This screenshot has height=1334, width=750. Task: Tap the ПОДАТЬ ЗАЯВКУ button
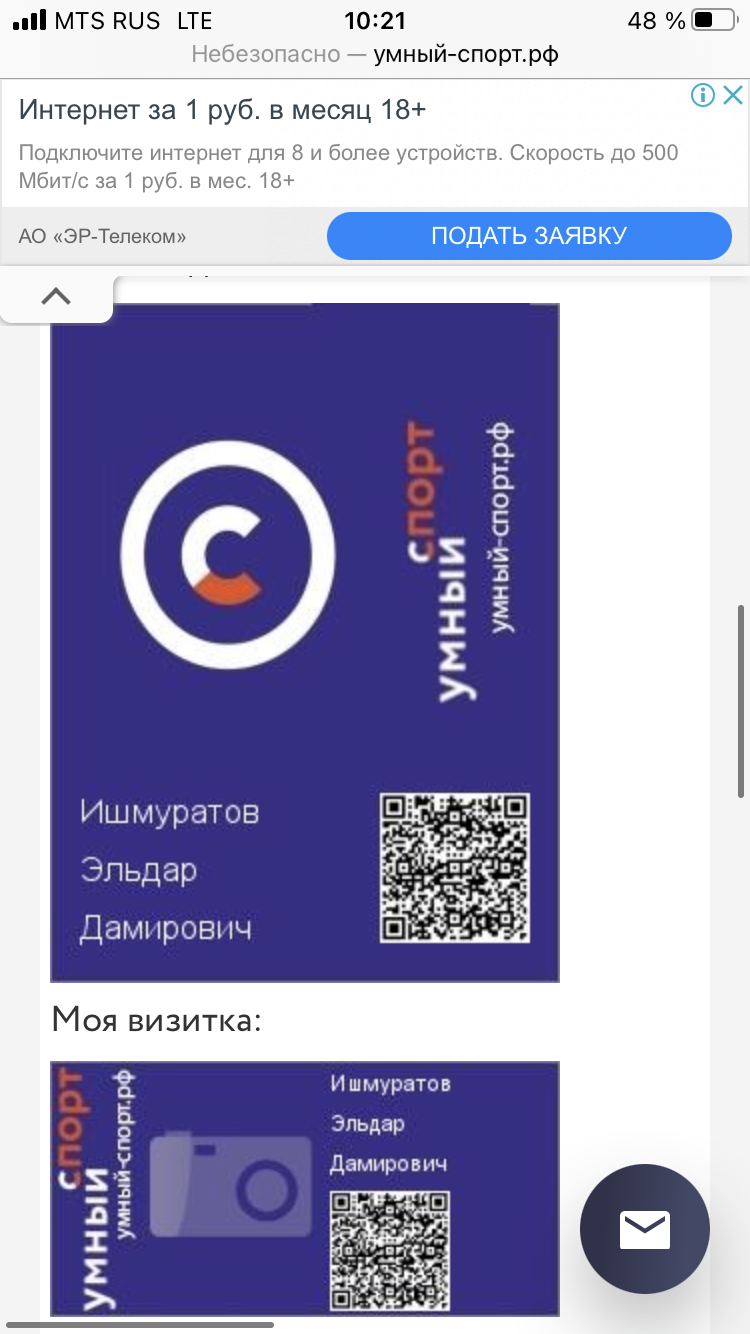[x=529, y=237]
